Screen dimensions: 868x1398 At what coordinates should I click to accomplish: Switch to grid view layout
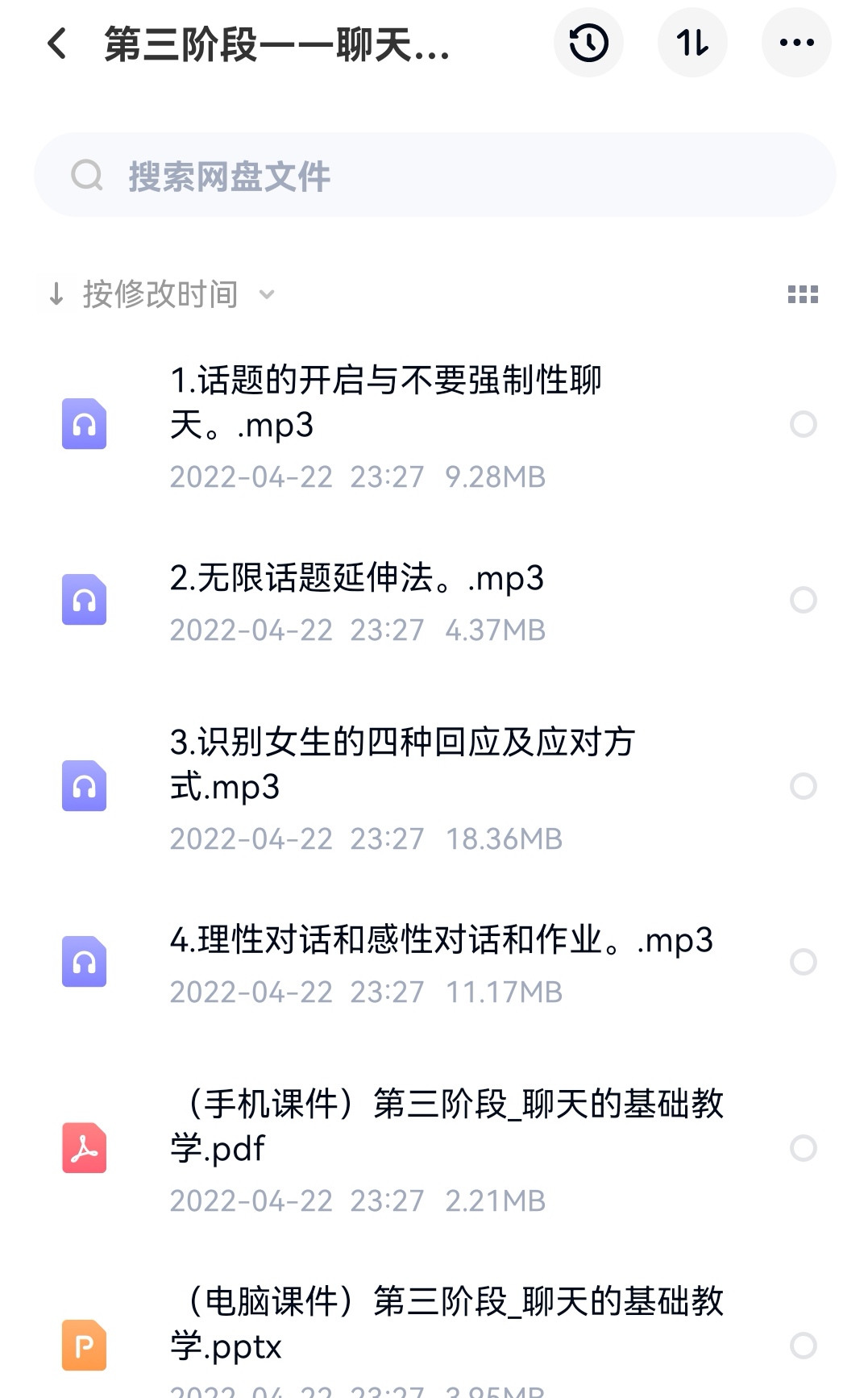pos(803,295)
